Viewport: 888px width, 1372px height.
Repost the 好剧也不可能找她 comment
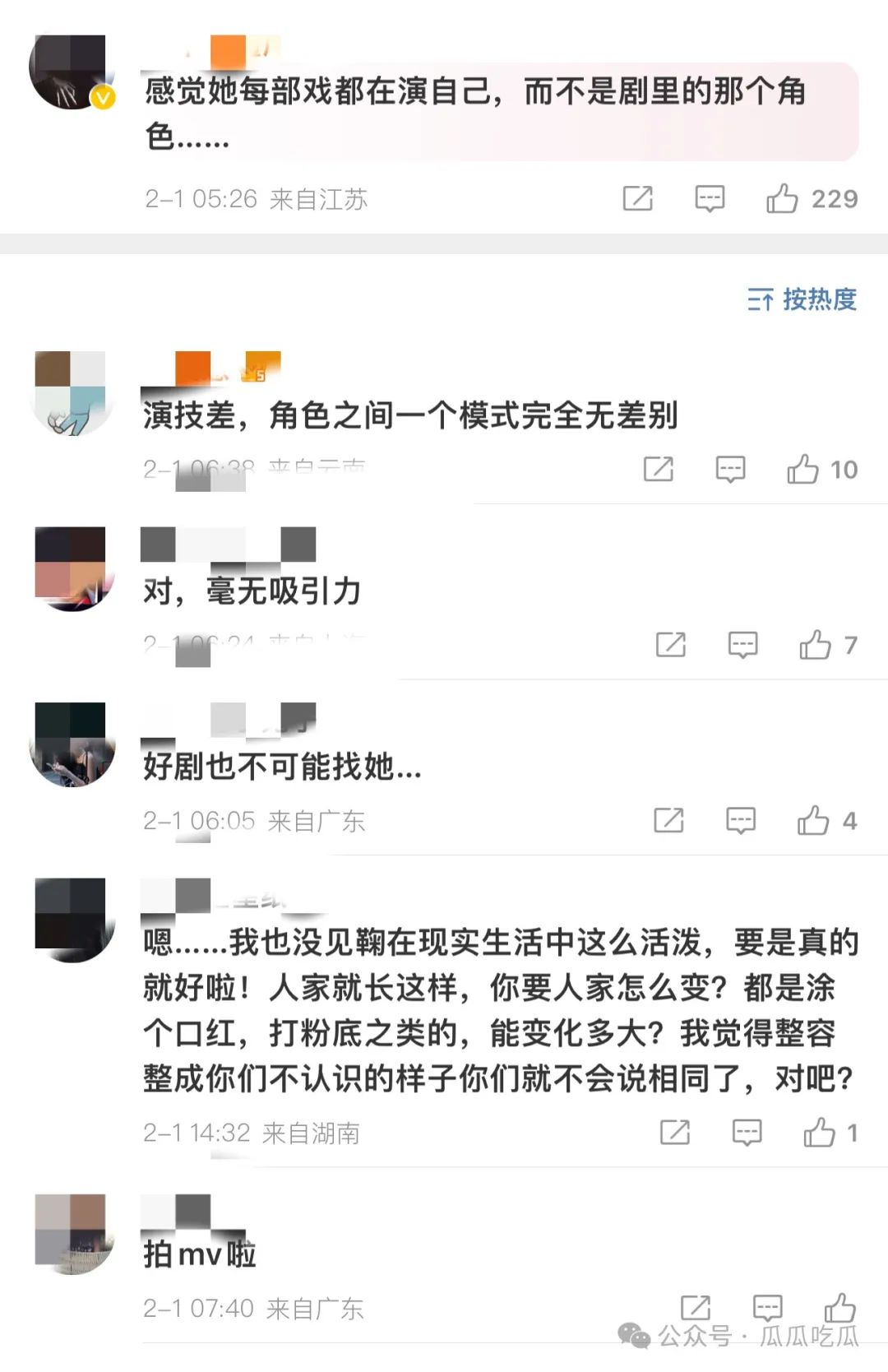click(x=668, y=820)
